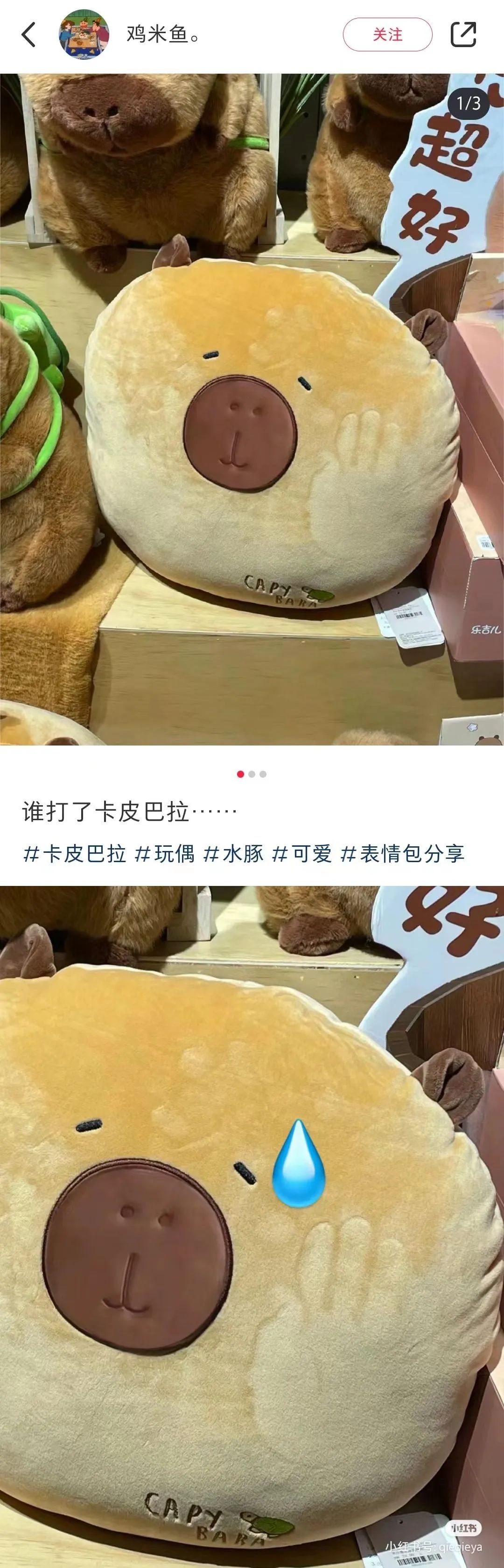The image size is (504, 1568).
Task: Open 鸡米鱼。's profile avatar
Action: pyautogui.click(x=84, y=35)
